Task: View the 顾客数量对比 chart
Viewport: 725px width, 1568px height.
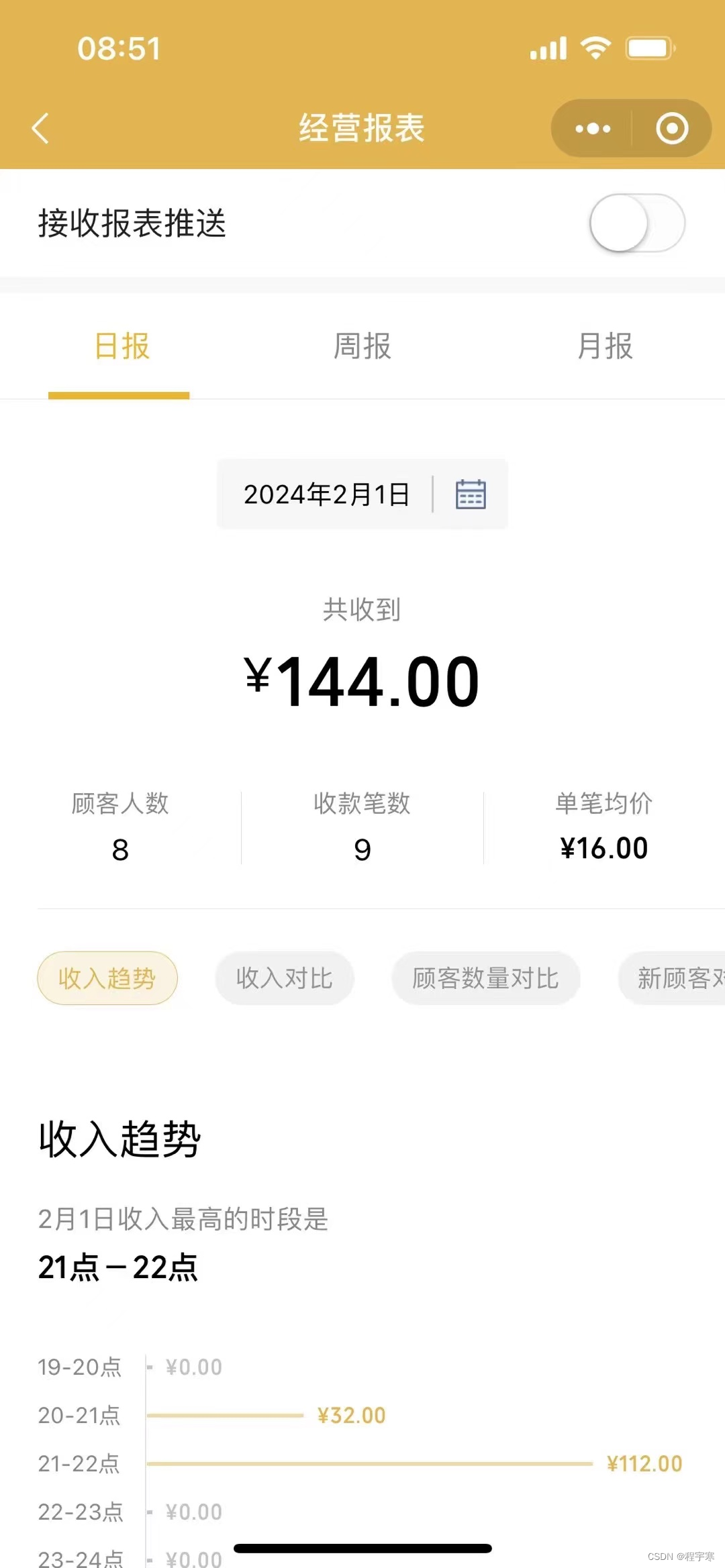Action: 485,978
